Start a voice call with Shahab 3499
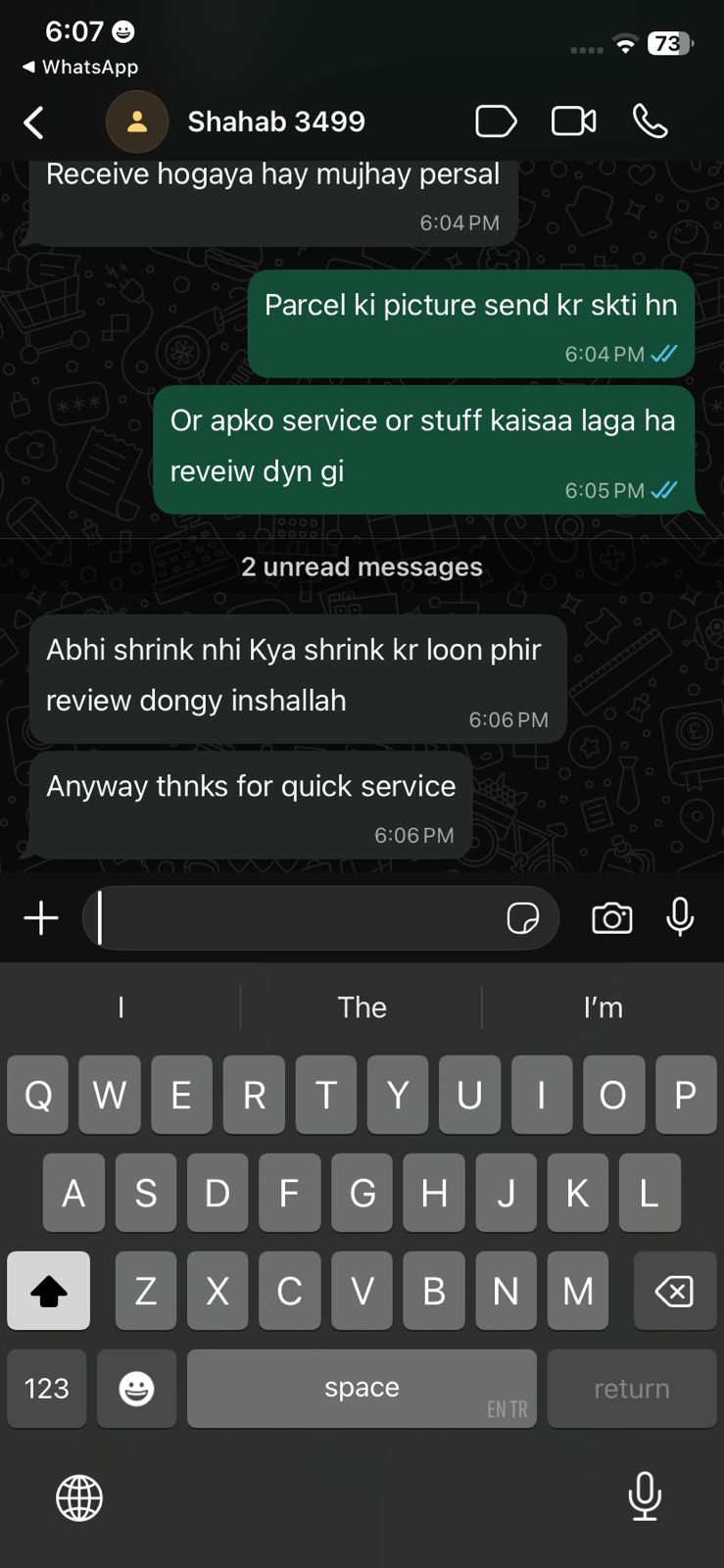 [650, 122]
